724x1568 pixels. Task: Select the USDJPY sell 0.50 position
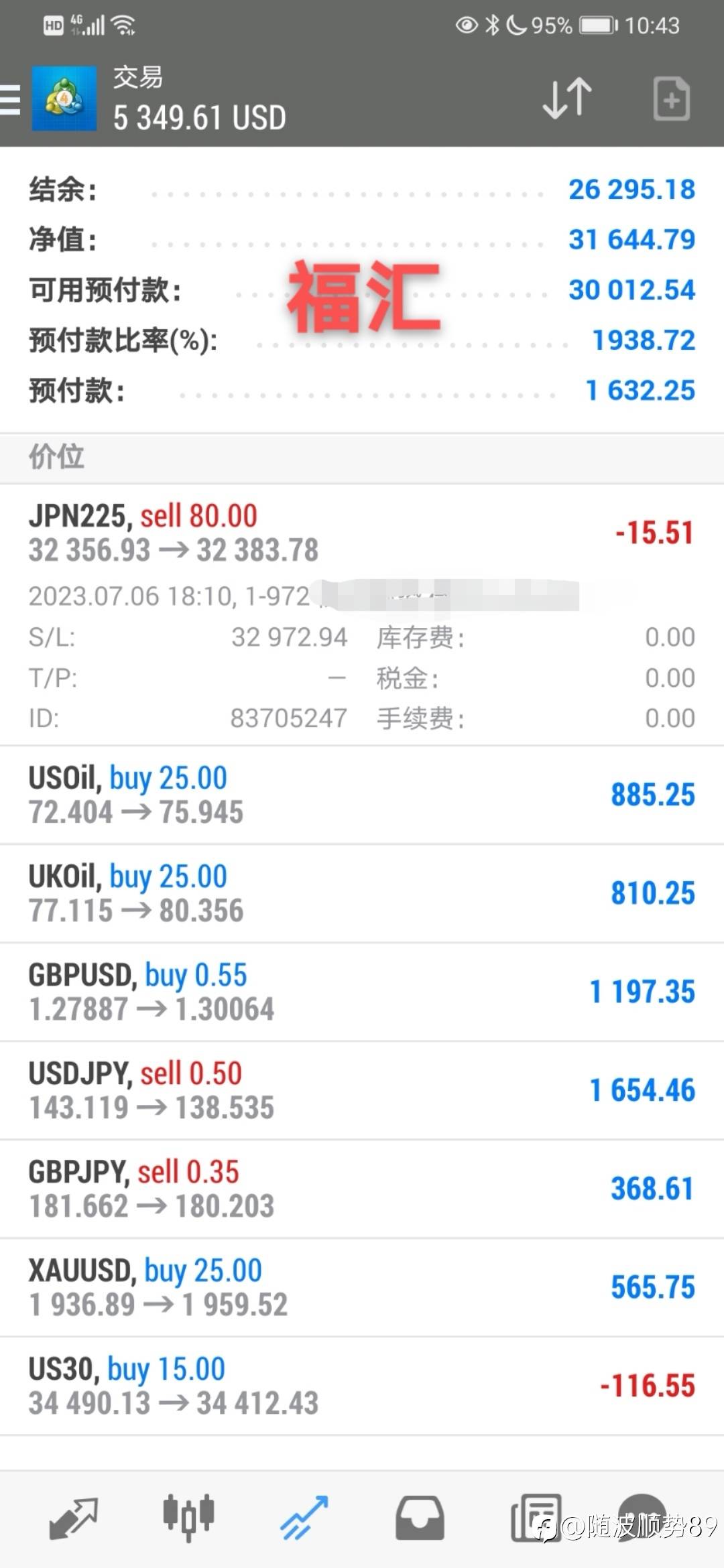362,1090
